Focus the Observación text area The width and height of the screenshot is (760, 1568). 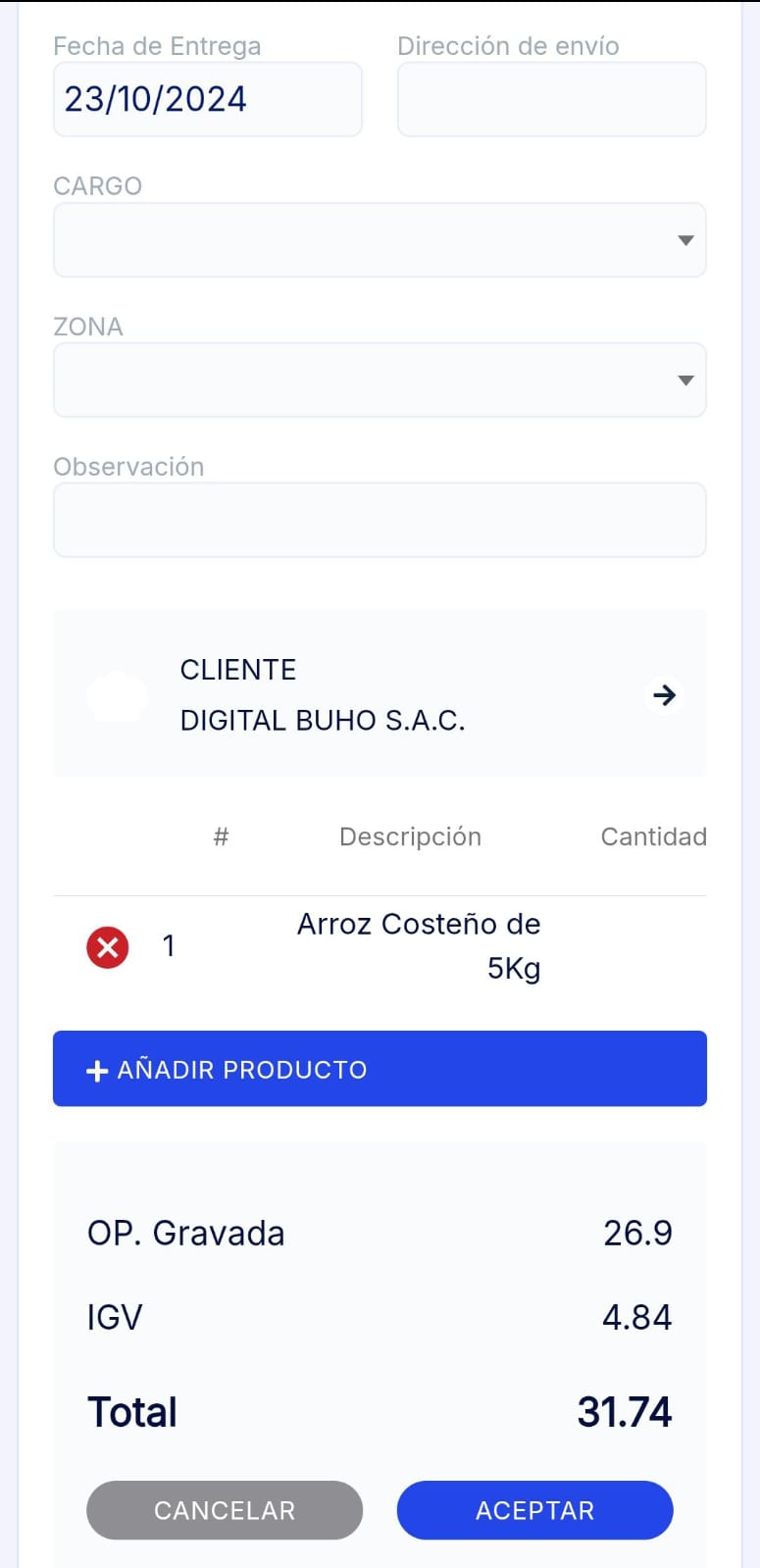pyautogui.click(x=380, y=520)
